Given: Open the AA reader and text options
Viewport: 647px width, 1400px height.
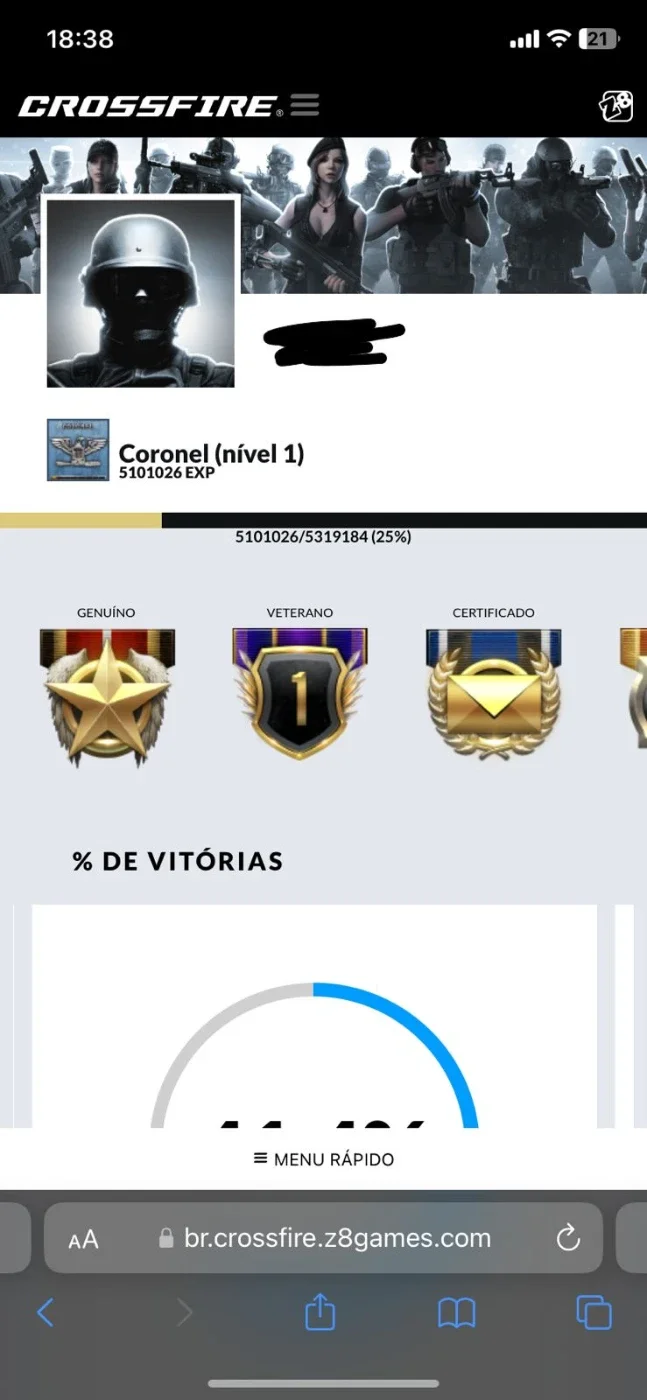Looking at the screenshot, I should [84, 1240].
